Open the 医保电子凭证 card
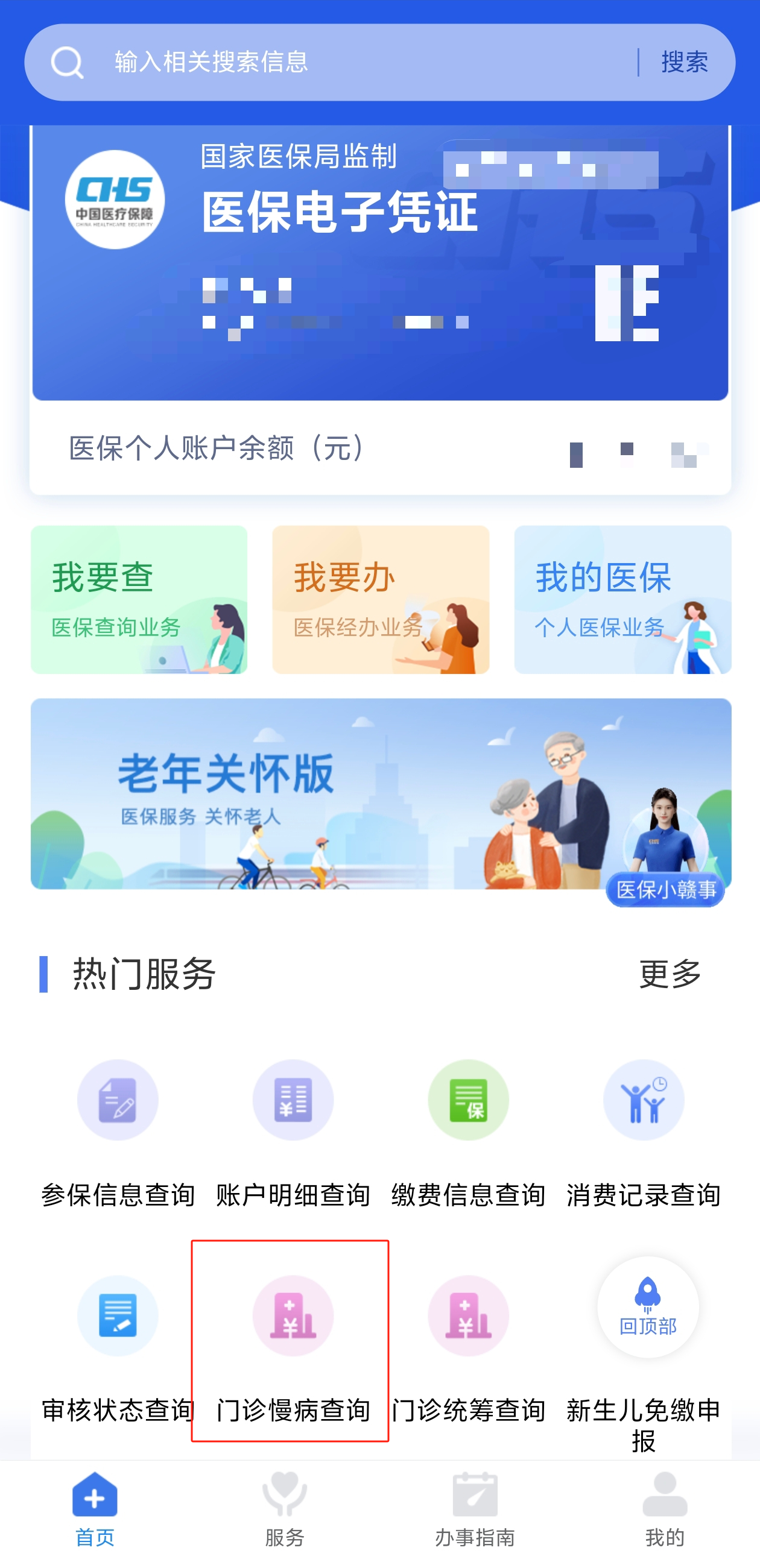 pos(380,262)
